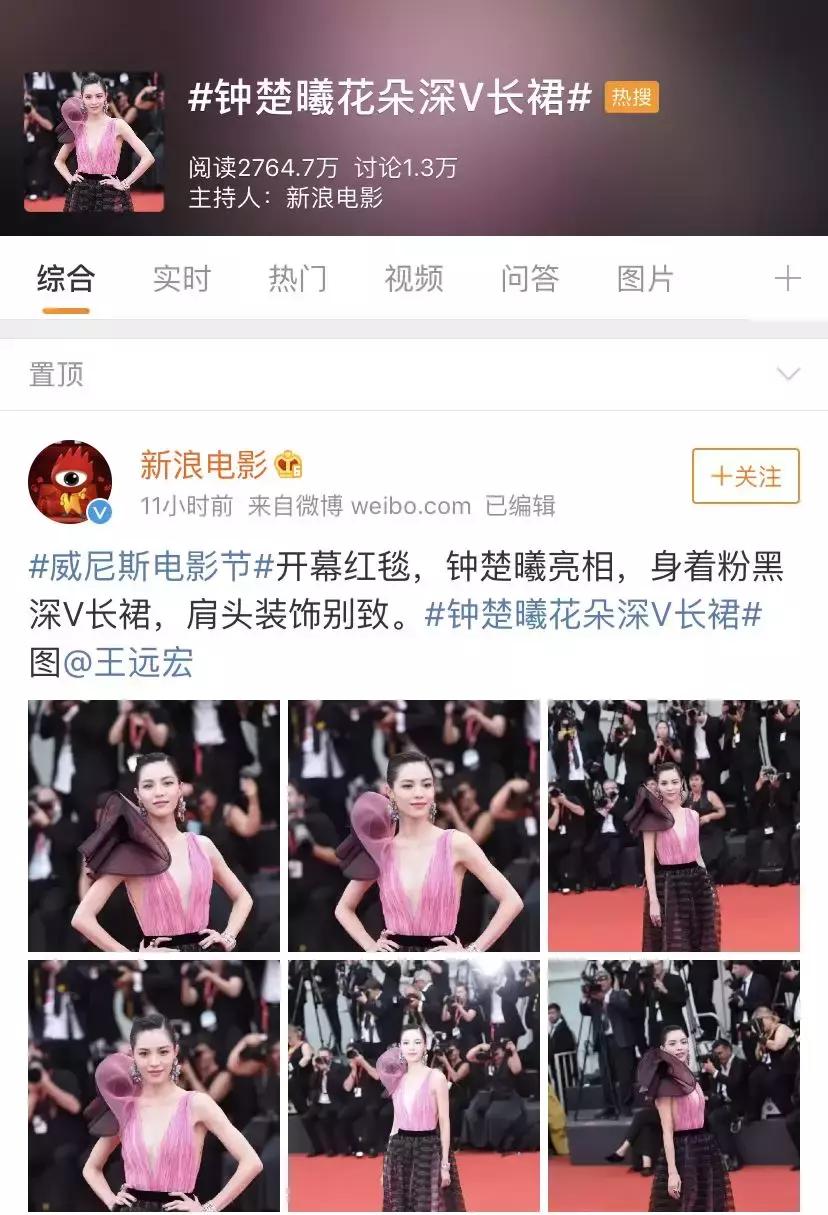Visit the @王远宏 mention
This screenshot has width=828, height=1215.
point(128,662)
